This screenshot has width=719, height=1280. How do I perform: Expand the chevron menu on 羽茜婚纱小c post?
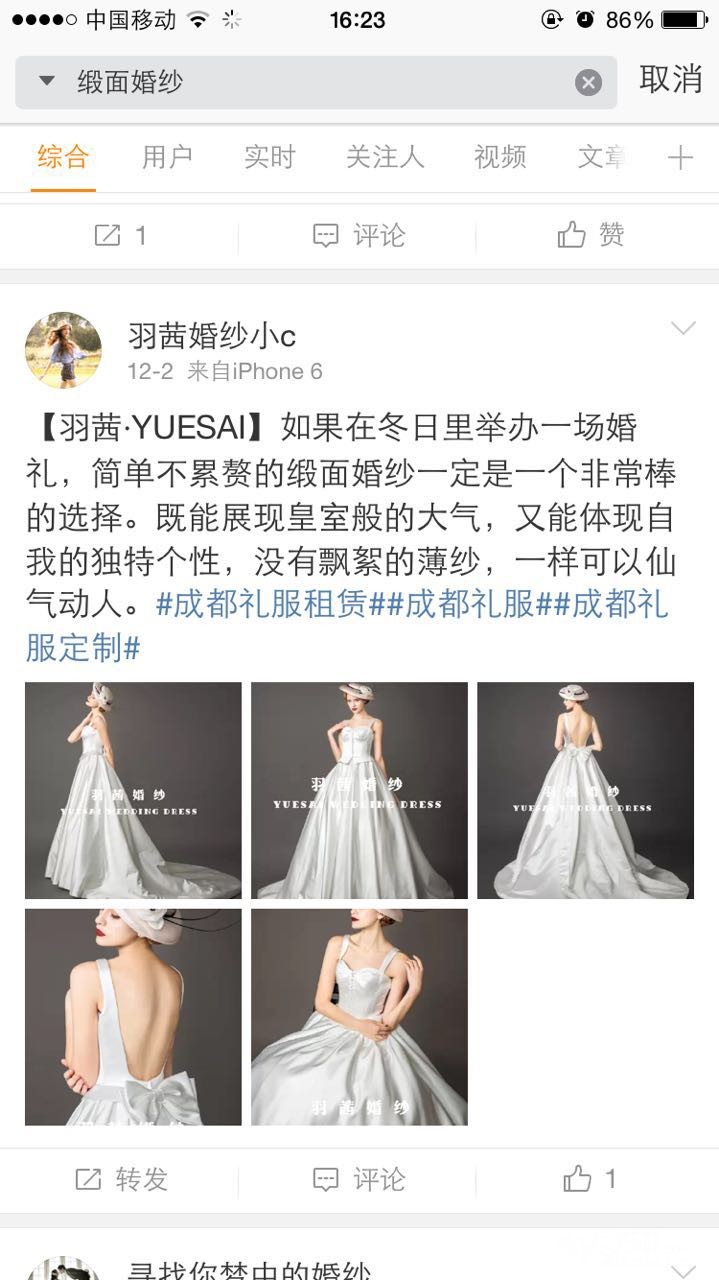[x=683, y=328]
